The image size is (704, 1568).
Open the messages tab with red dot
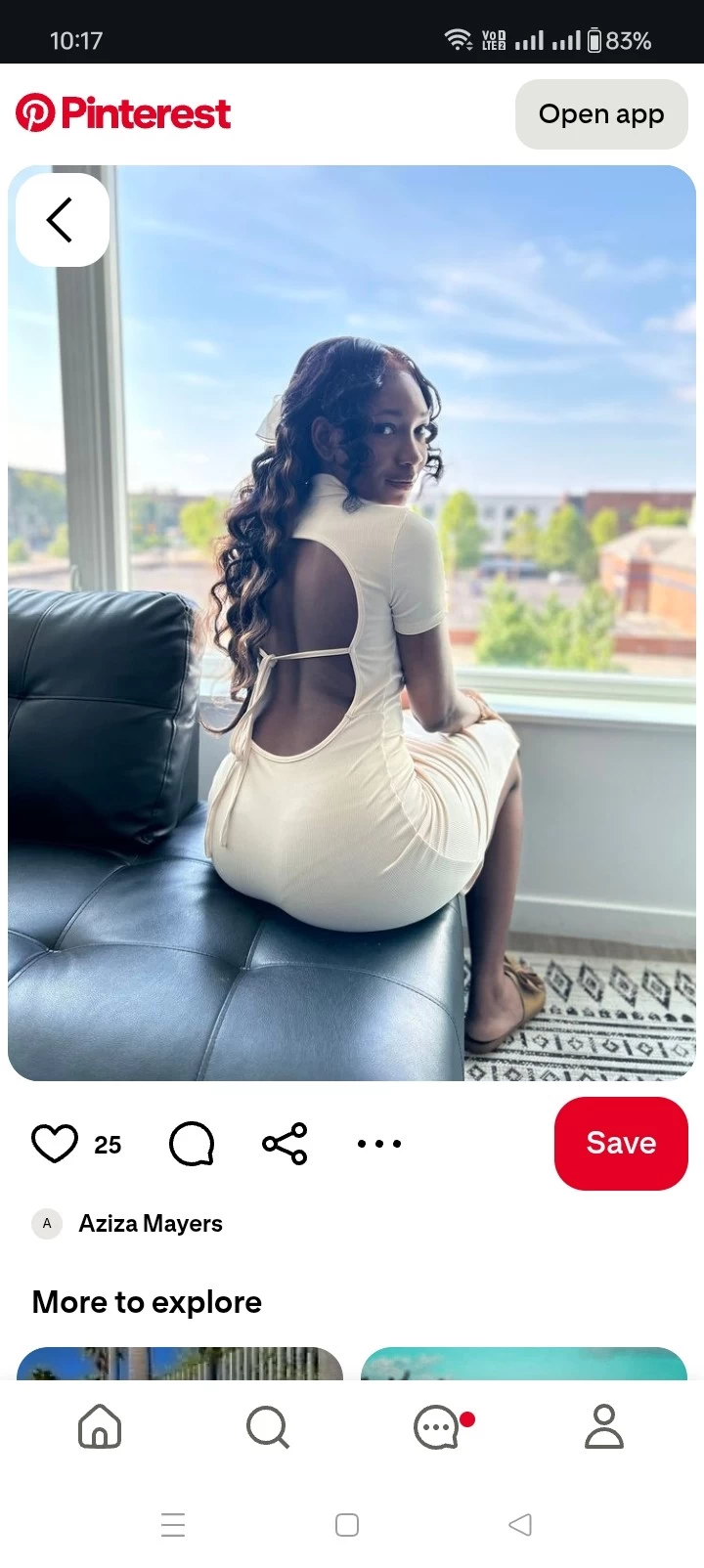pyautogui.click(x=437, y=1427)
